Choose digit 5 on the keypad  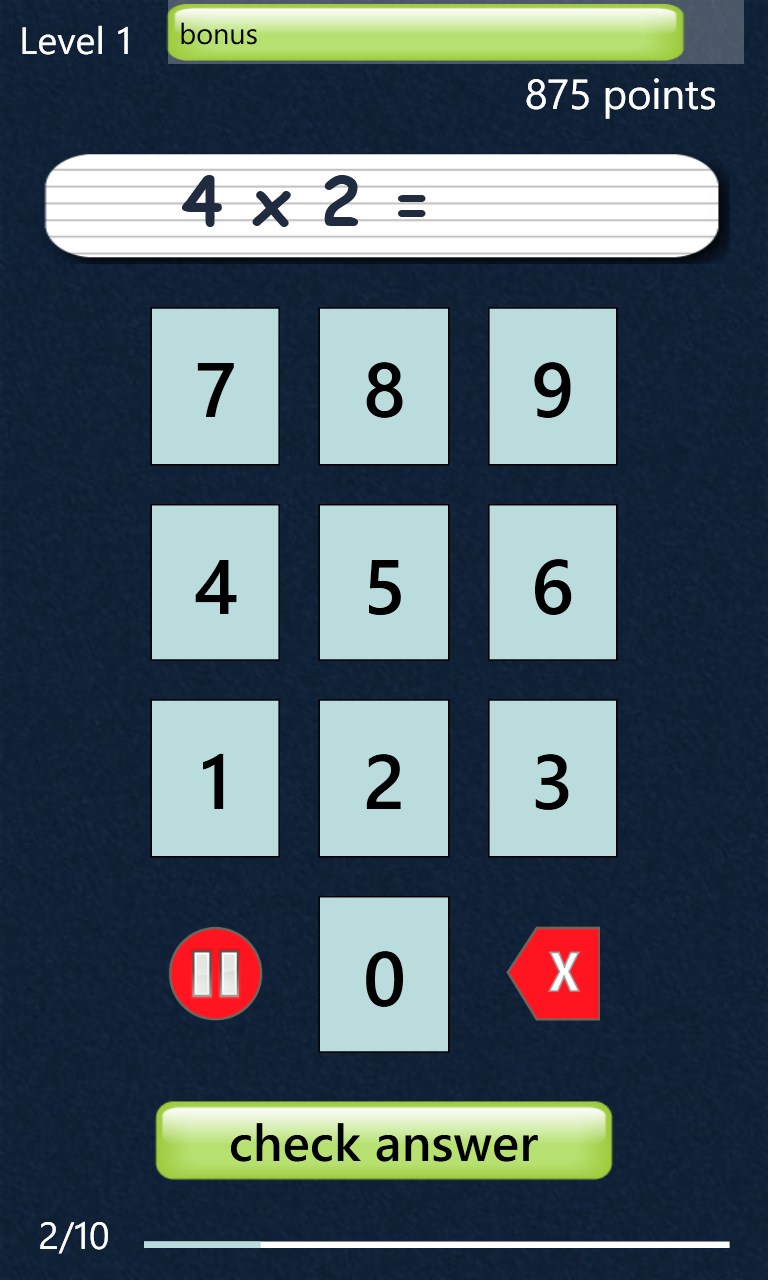pos(384,582)
